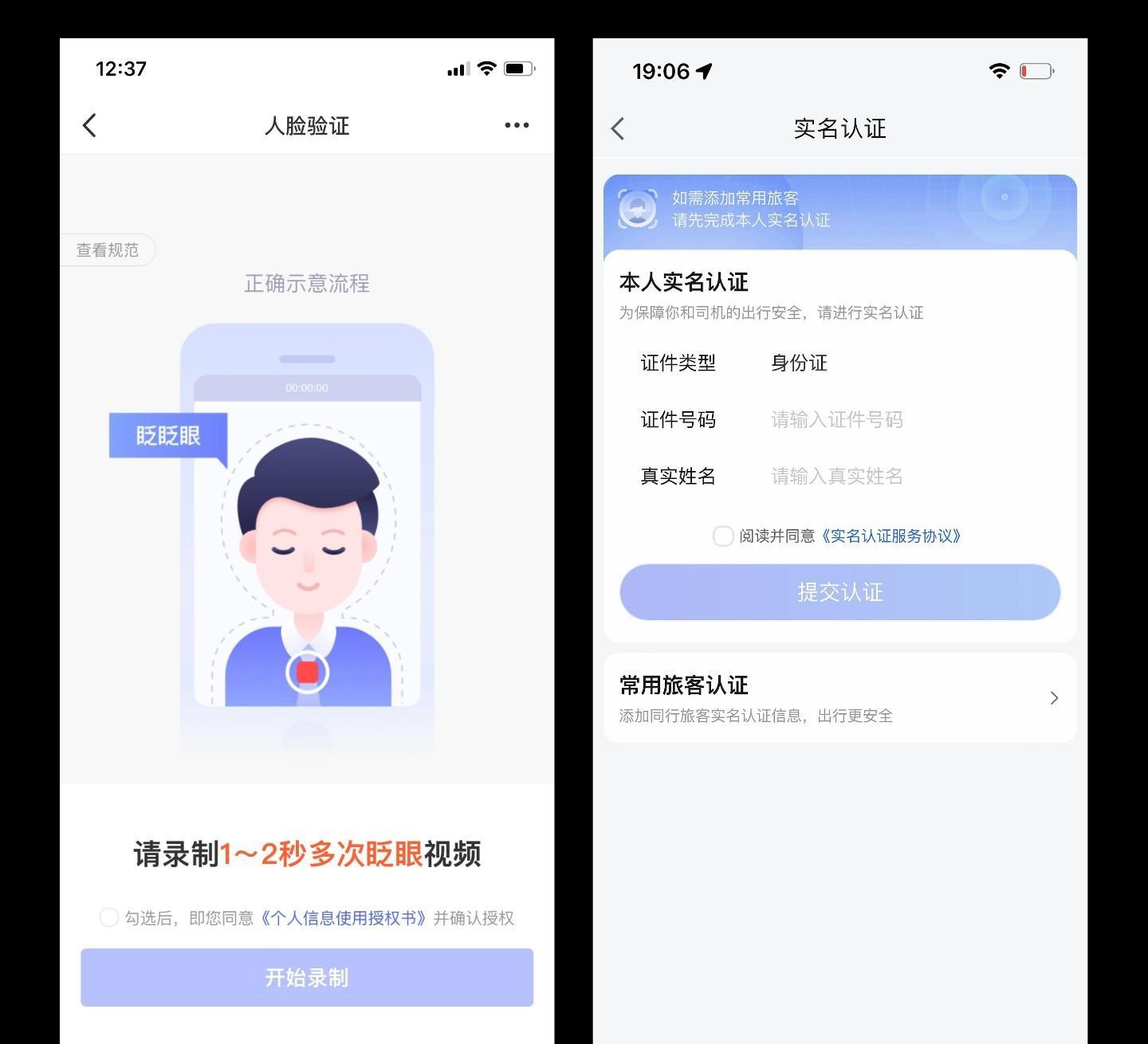Open the 常用旅客认证 row
The image size is (1148, 1044).
point(839,698)
